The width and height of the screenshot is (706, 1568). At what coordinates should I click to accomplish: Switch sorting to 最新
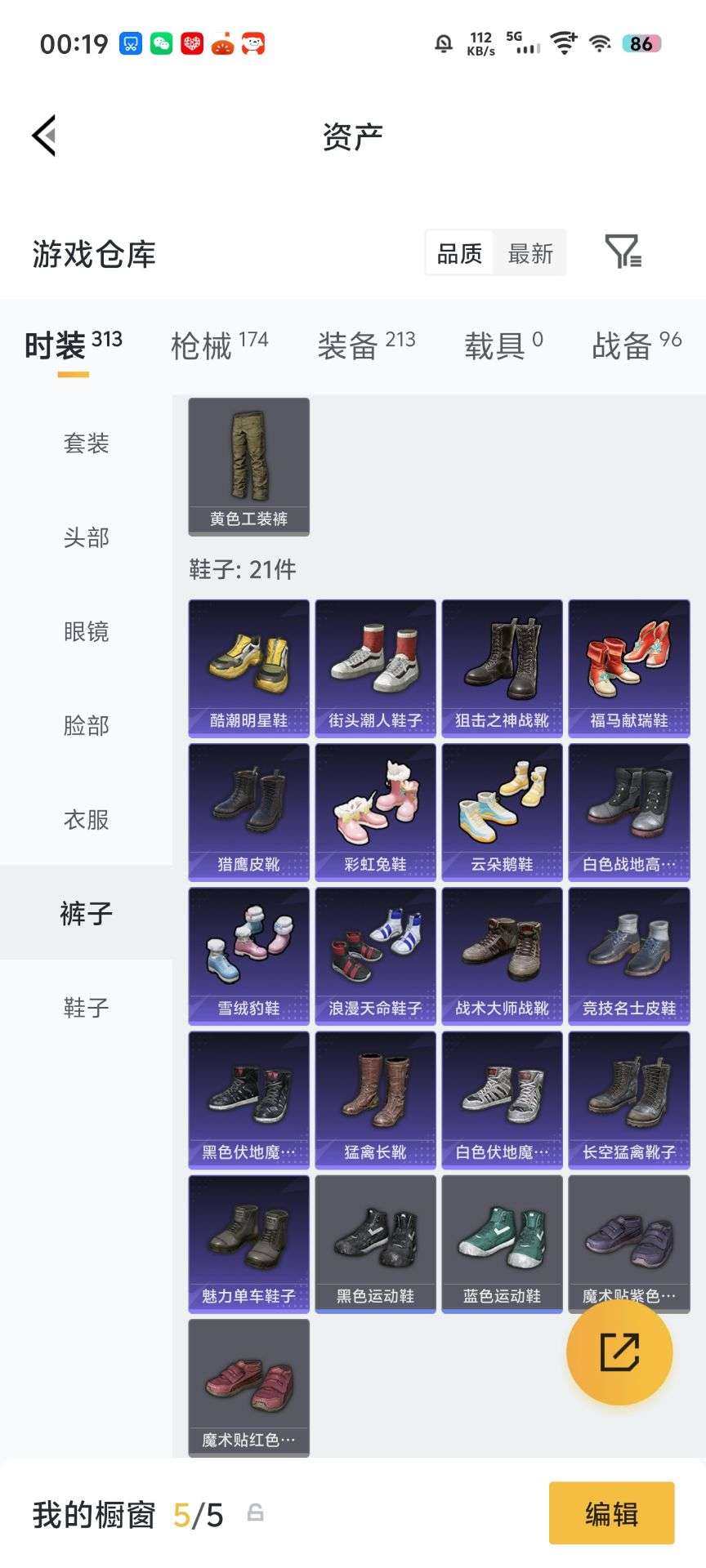tap(529, 253)
